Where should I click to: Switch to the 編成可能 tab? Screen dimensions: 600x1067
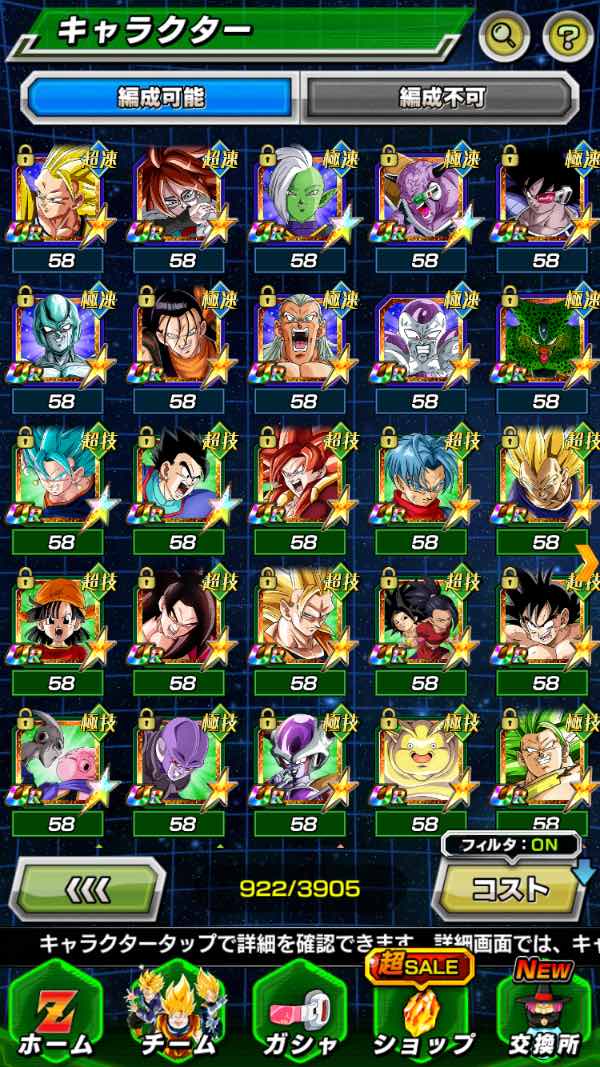161,97
